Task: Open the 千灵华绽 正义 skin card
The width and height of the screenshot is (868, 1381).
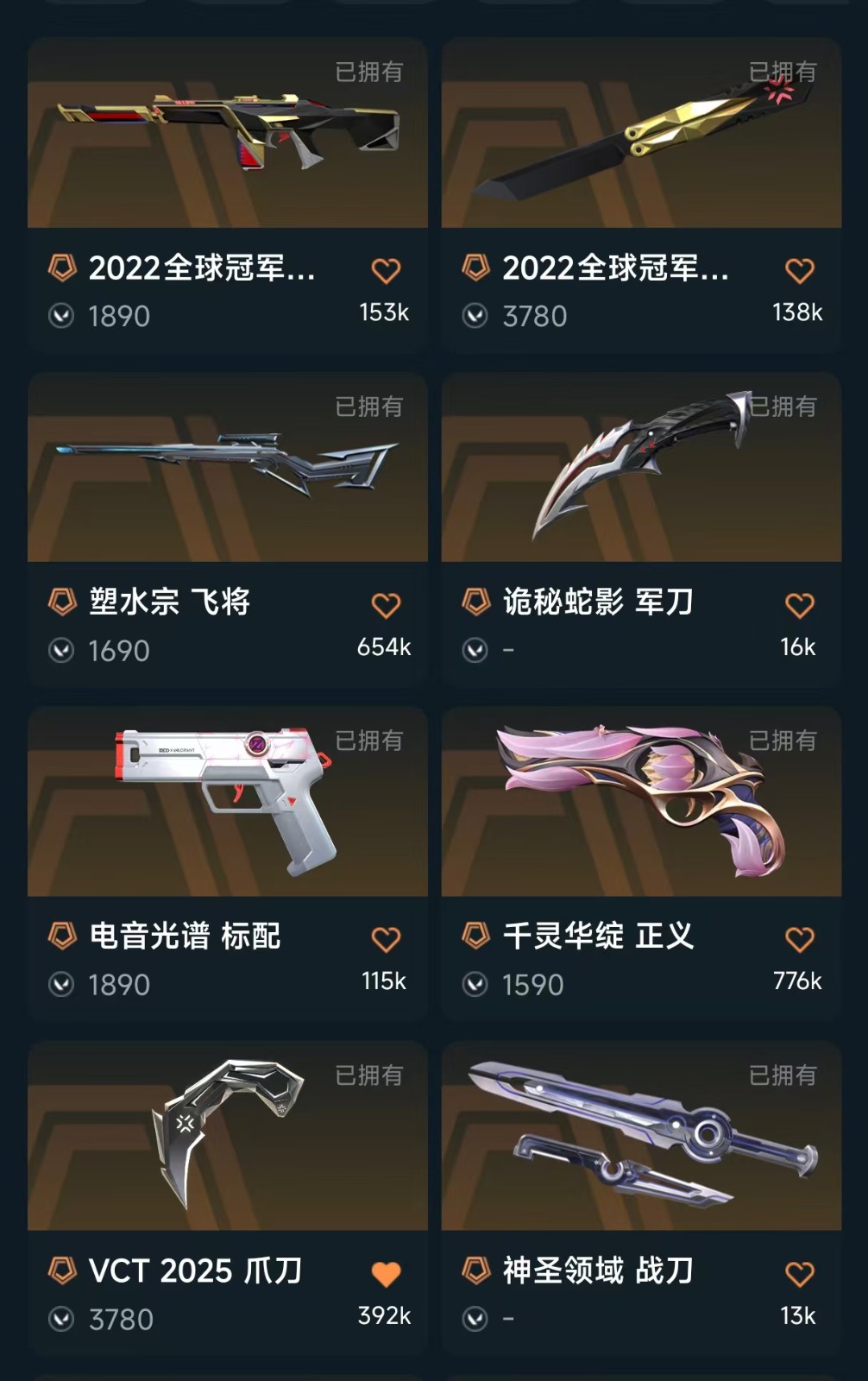Action: pos(641,803)
